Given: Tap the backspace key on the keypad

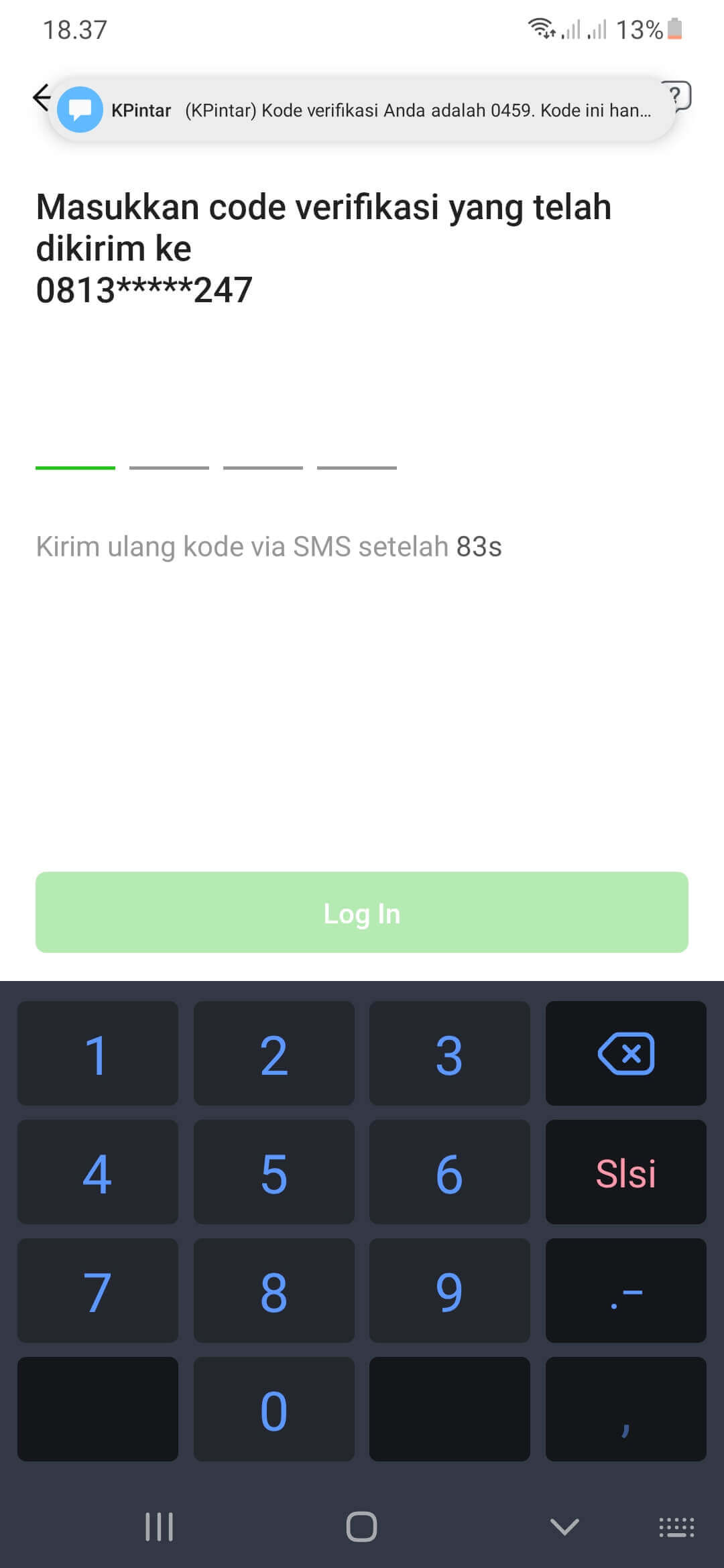Looking at the screenshot, I should point(625,1054).
